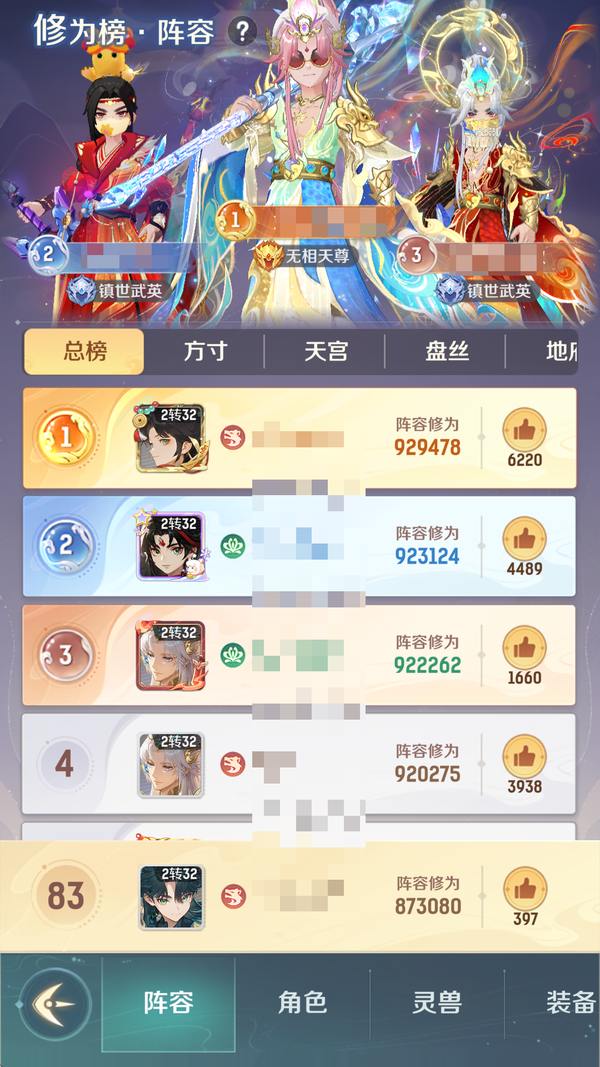Image resolution: width=600 pixels, height=1067 pixels.
Task: Select the 阵容 ranking category
Action: (x=168, y=1003)
